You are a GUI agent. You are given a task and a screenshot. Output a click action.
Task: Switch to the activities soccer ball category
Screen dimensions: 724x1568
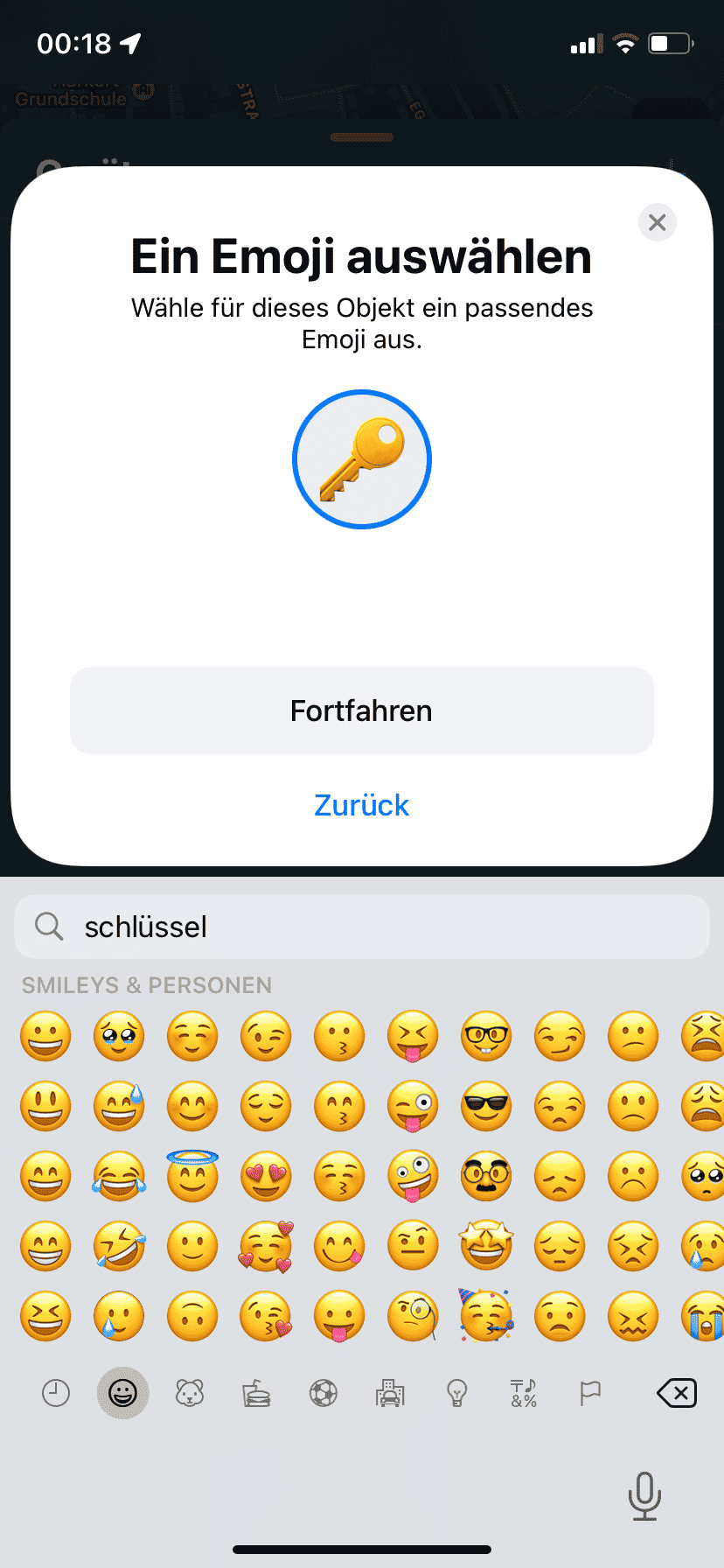coord(324,1393)
